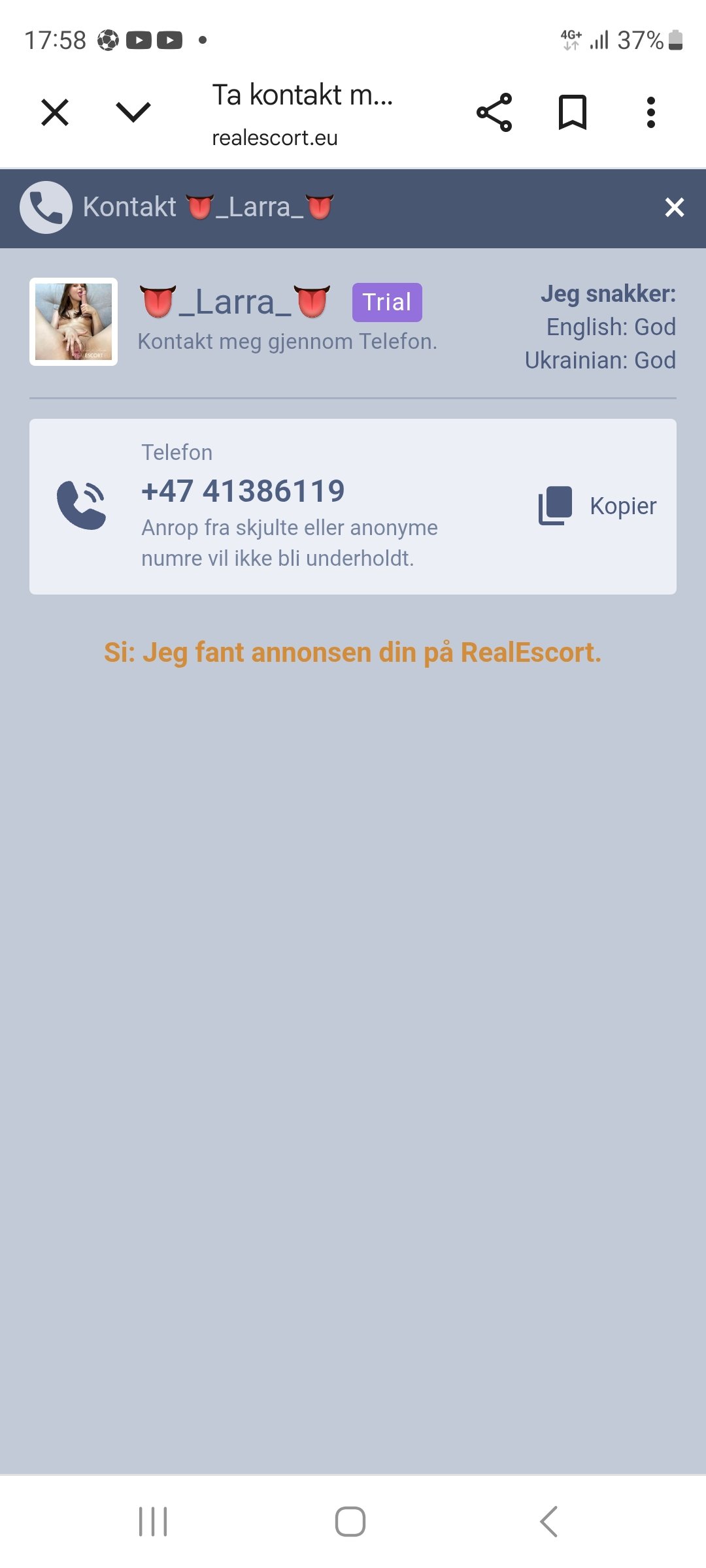Screen dimensions: 706x1568
Task: Open recent apps from navigation bar
Action: pyautogui.click(x=154, y=1522)
